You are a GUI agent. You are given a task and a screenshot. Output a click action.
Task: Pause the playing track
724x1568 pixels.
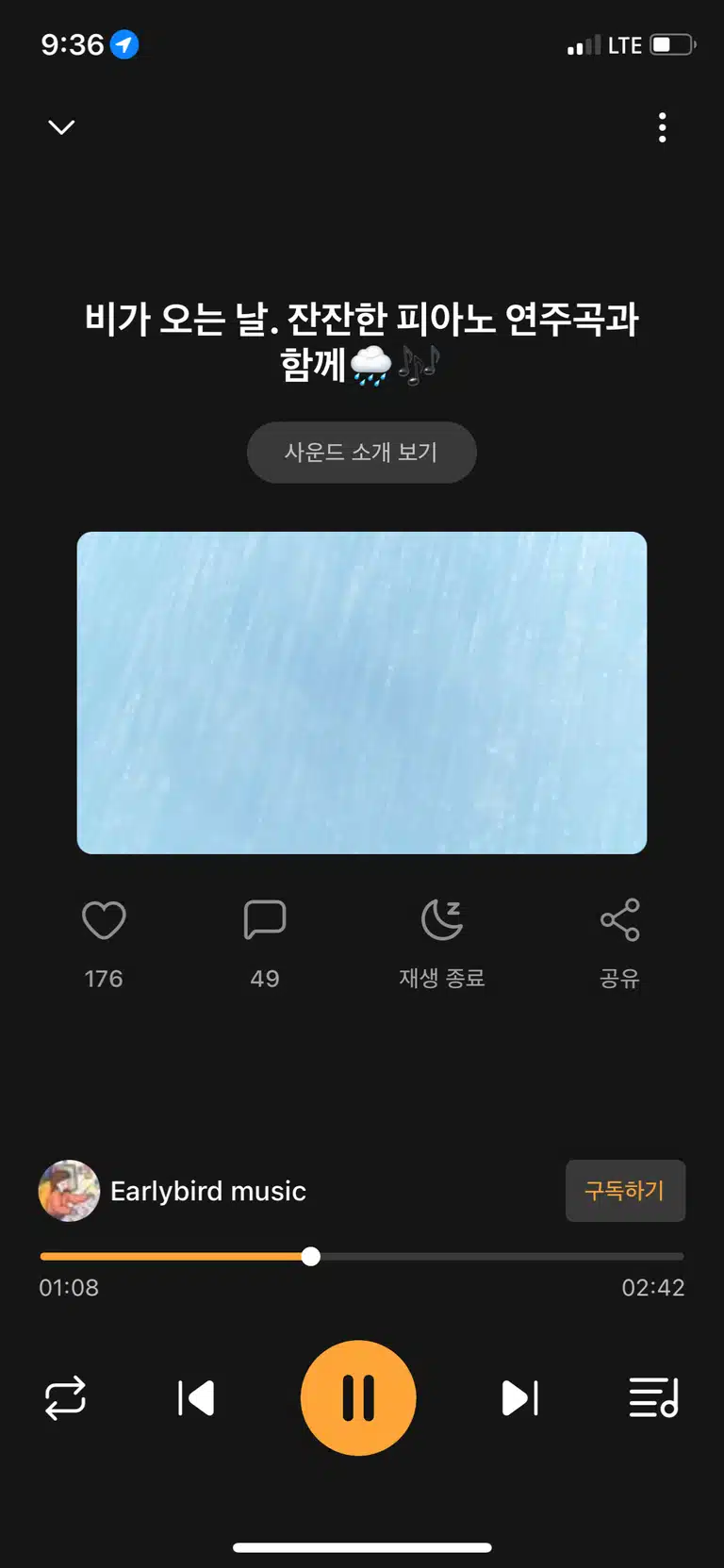358,1398
